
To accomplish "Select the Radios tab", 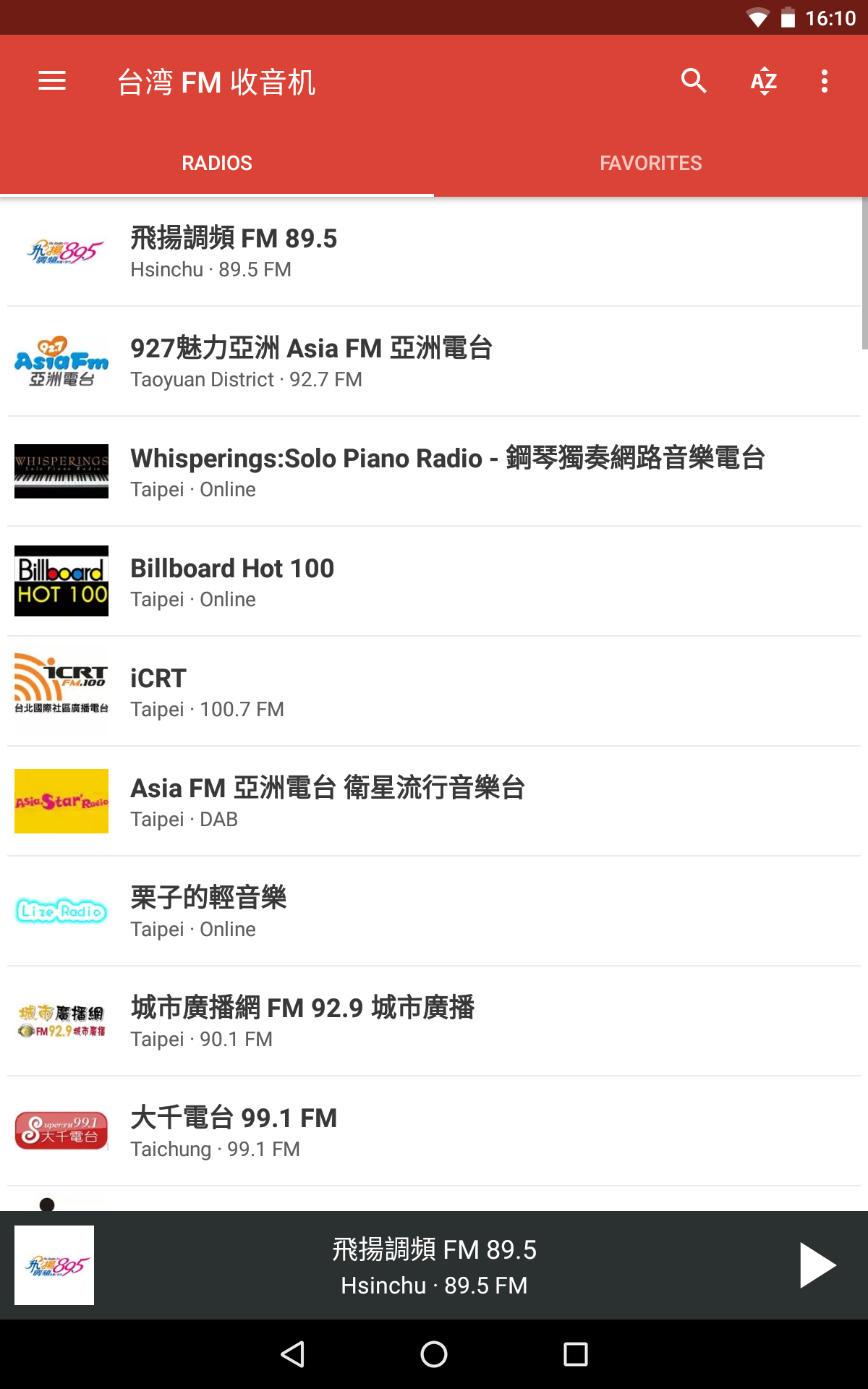I will 217,163.
